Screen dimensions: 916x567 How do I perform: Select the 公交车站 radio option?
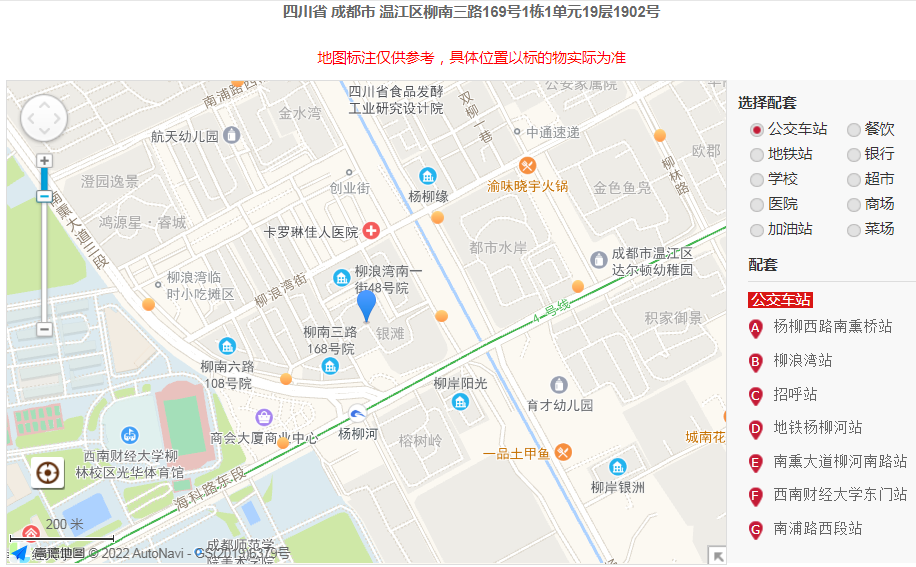tap(757, 130)
